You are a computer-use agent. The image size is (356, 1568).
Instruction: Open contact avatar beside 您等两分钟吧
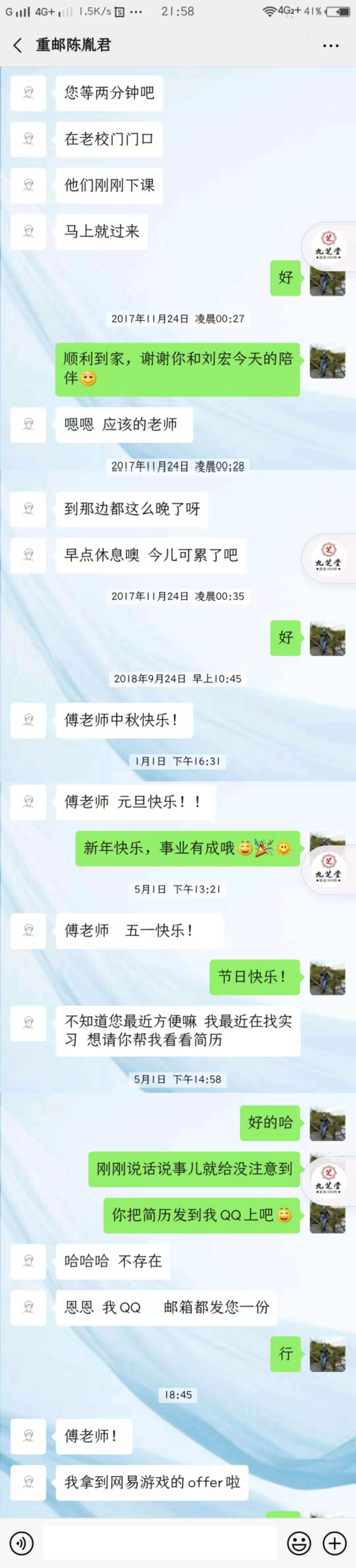(x=29, y=92)
